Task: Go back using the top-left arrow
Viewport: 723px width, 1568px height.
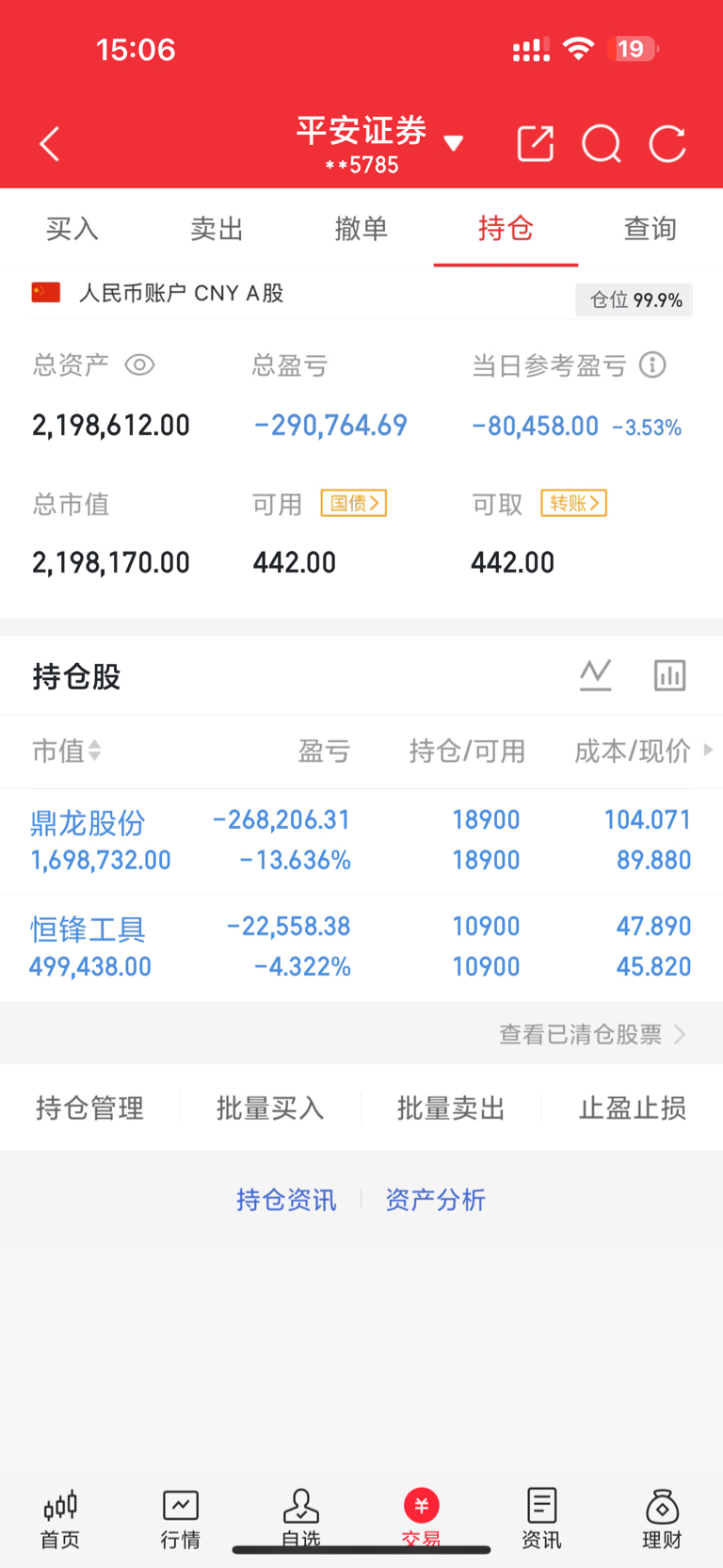Action: [x=50, y=144]
